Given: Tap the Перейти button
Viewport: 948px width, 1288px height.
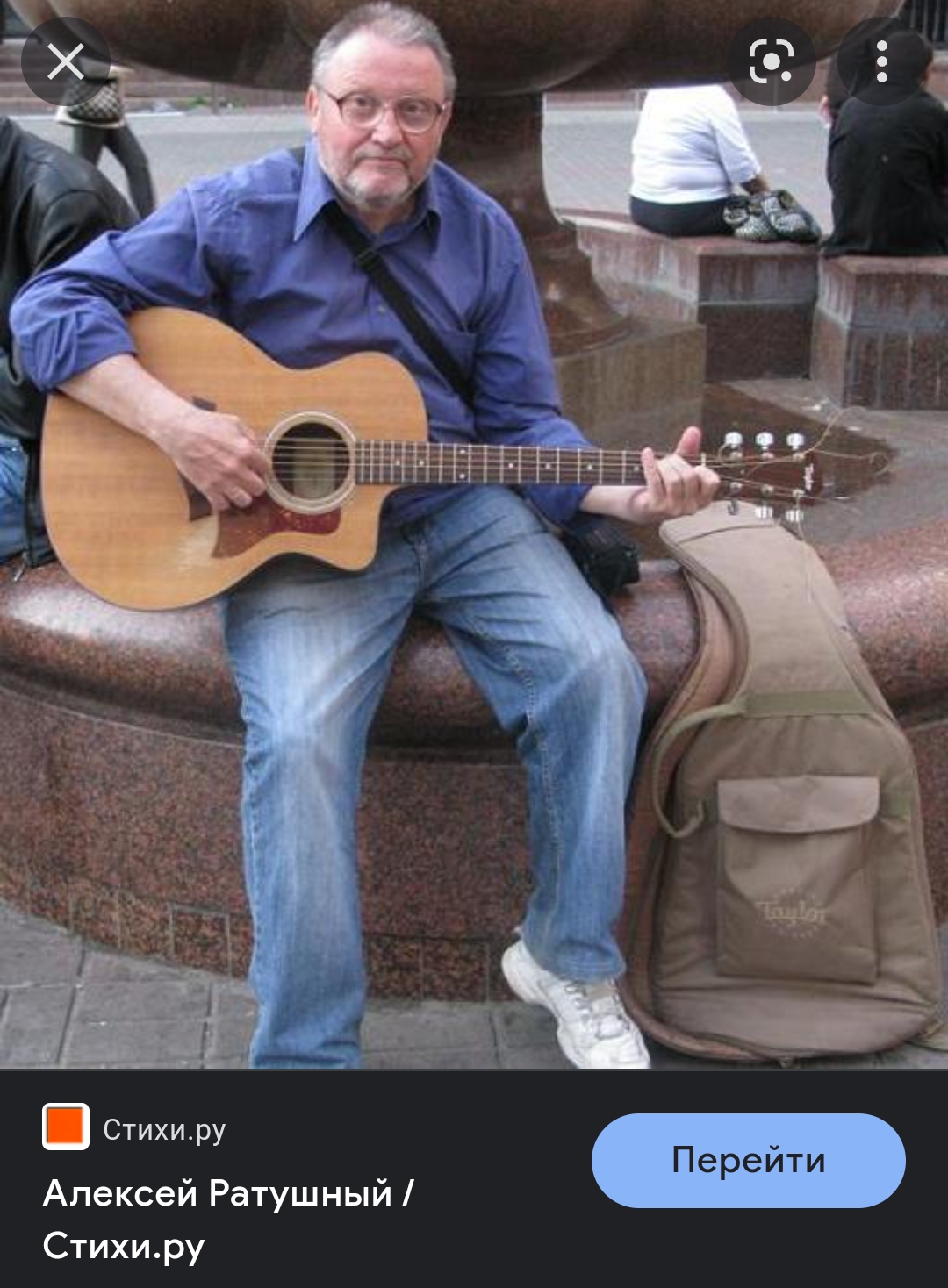Looking at the screenshot, I should tap(748, 1160).
